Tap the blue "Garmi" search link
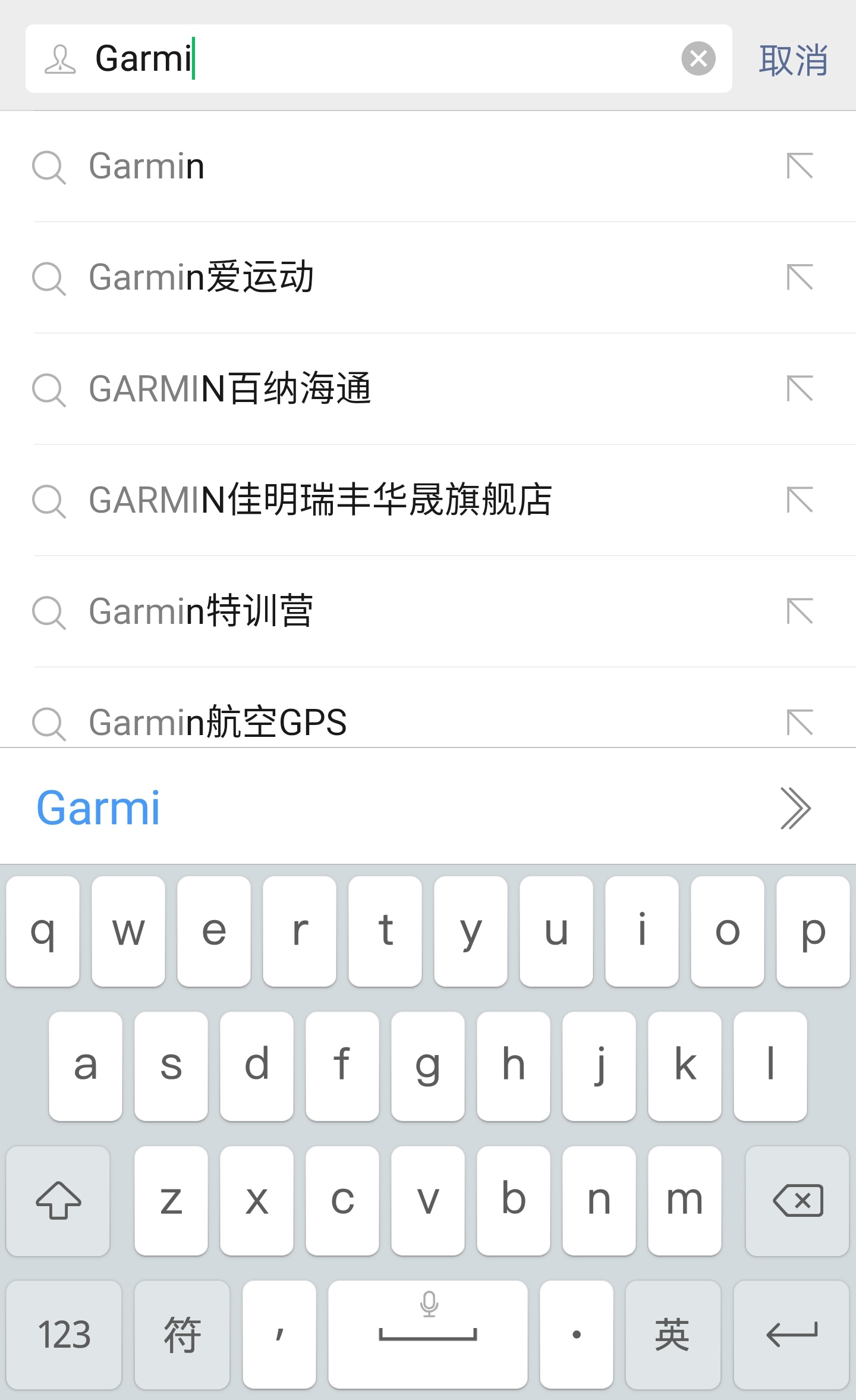856x1400 pixels. click(98, 808)
